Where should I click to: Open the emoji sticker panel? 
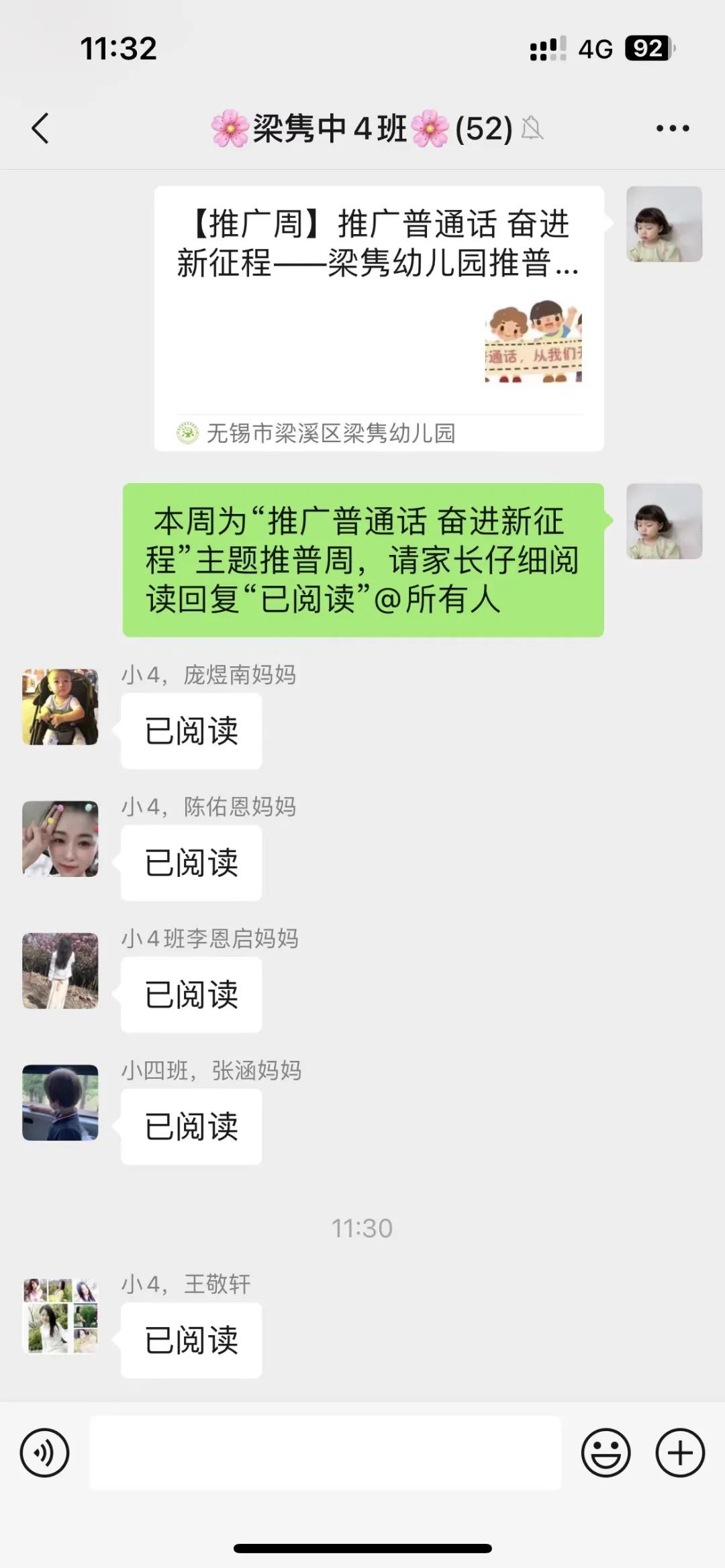coord(606,1453)
